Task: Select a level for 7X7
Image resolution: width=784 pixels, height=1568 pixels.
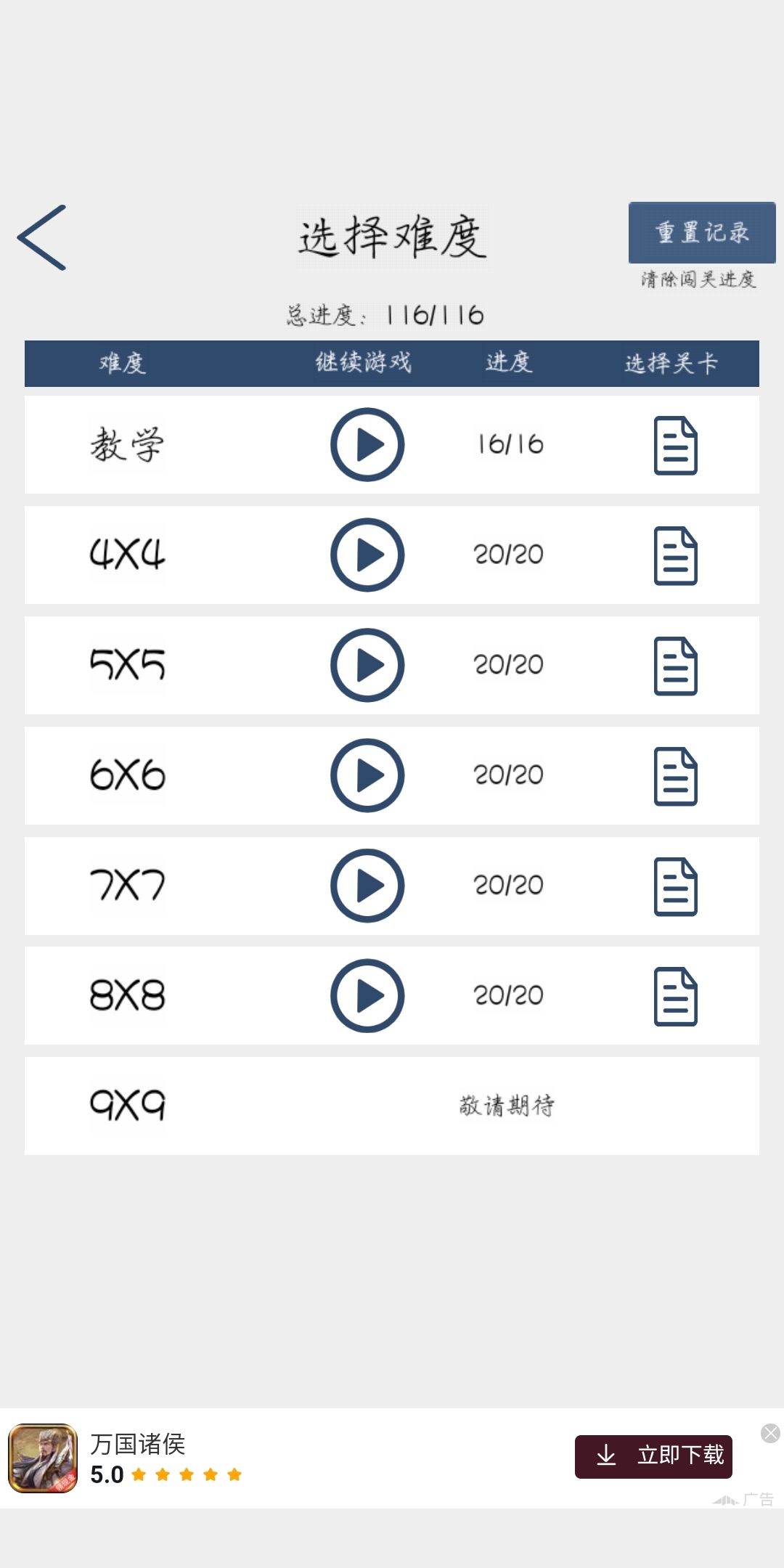Action: pos(675,886)
